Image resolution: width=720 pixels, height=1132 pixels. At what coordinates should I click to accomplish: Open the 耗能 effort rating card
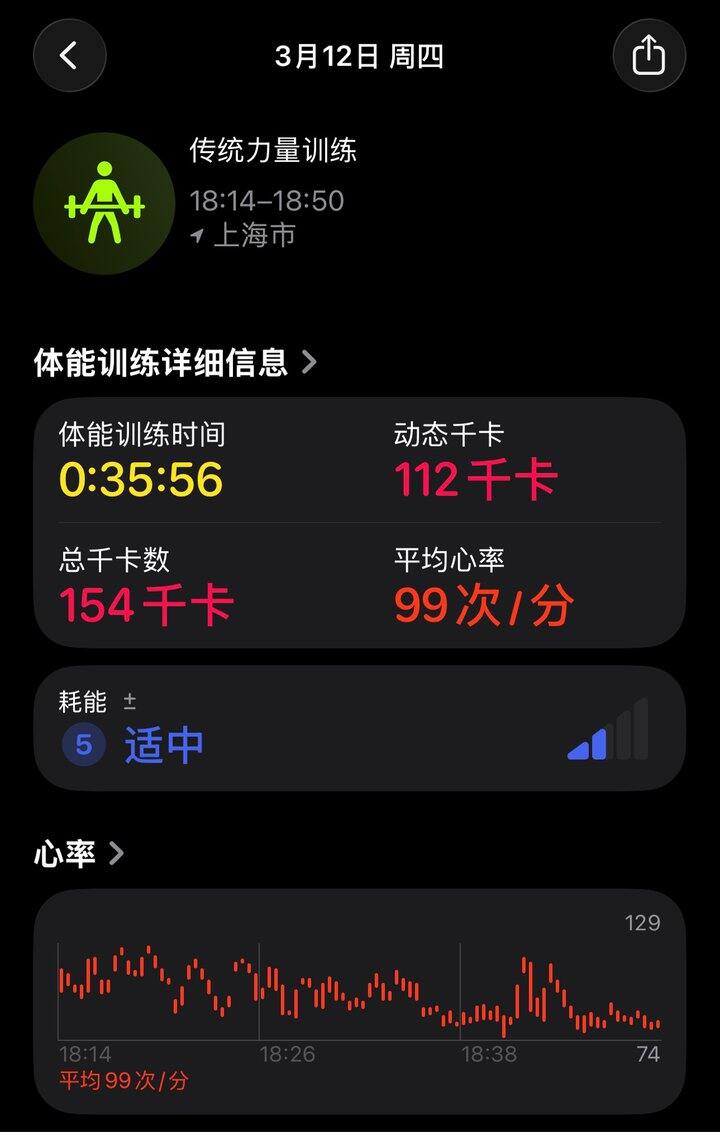[360, 729]
